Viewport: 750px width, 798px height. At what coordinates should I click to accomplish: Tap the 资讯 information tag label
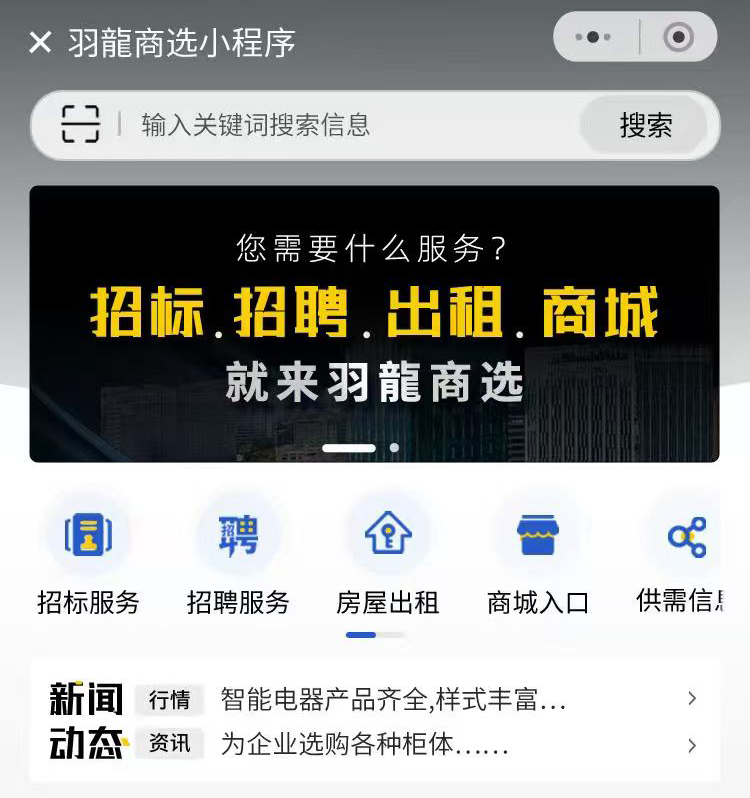click(170, 745)
